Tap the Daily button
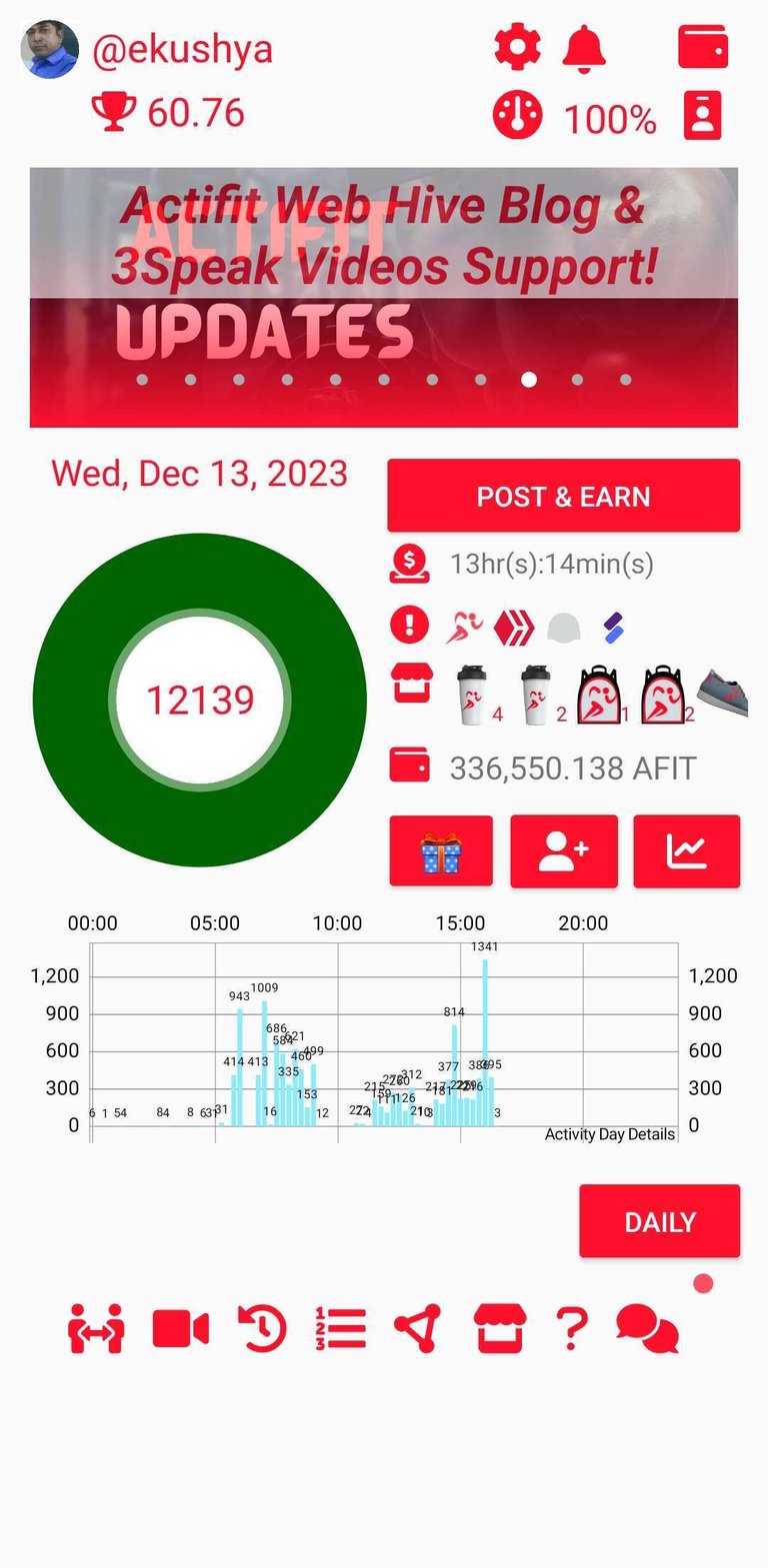Screen dimensions: 768x1568 [x=660, y=1221]
